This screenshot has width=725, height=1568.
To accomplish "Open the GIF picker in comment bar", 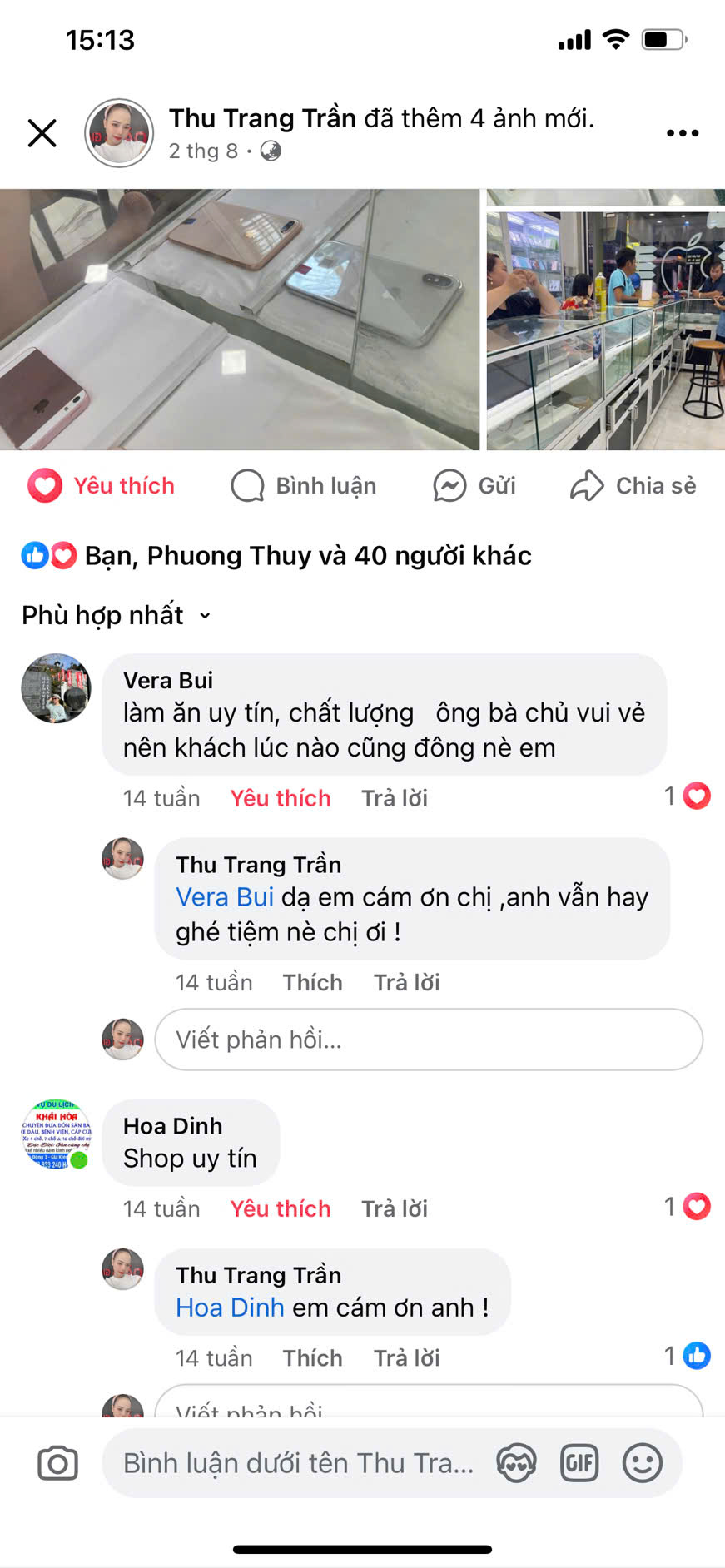I will (x=579, y=1463).
